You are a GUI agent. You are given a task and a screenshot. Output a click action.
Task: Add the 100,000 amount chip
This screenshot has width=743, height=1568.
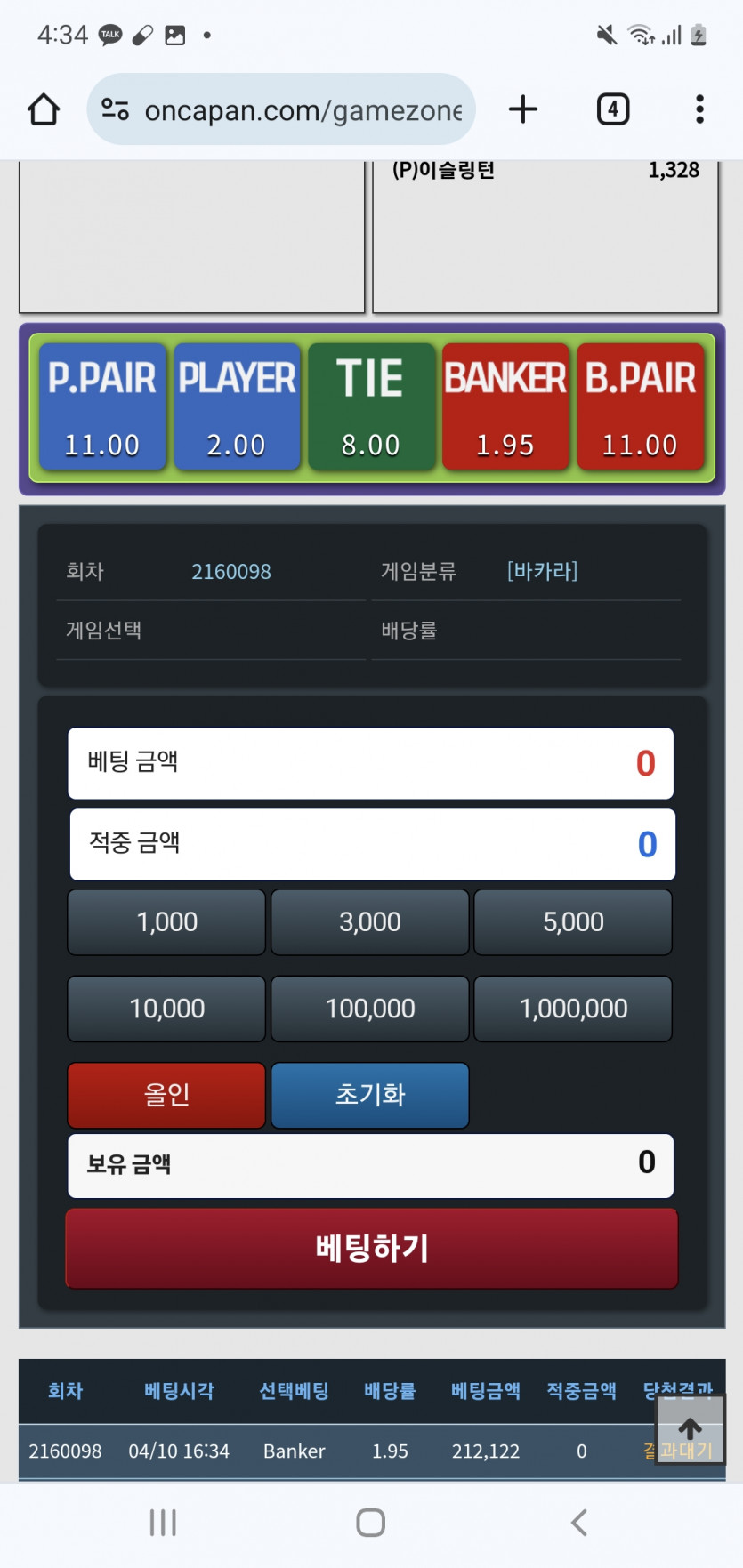point(369,1009)
